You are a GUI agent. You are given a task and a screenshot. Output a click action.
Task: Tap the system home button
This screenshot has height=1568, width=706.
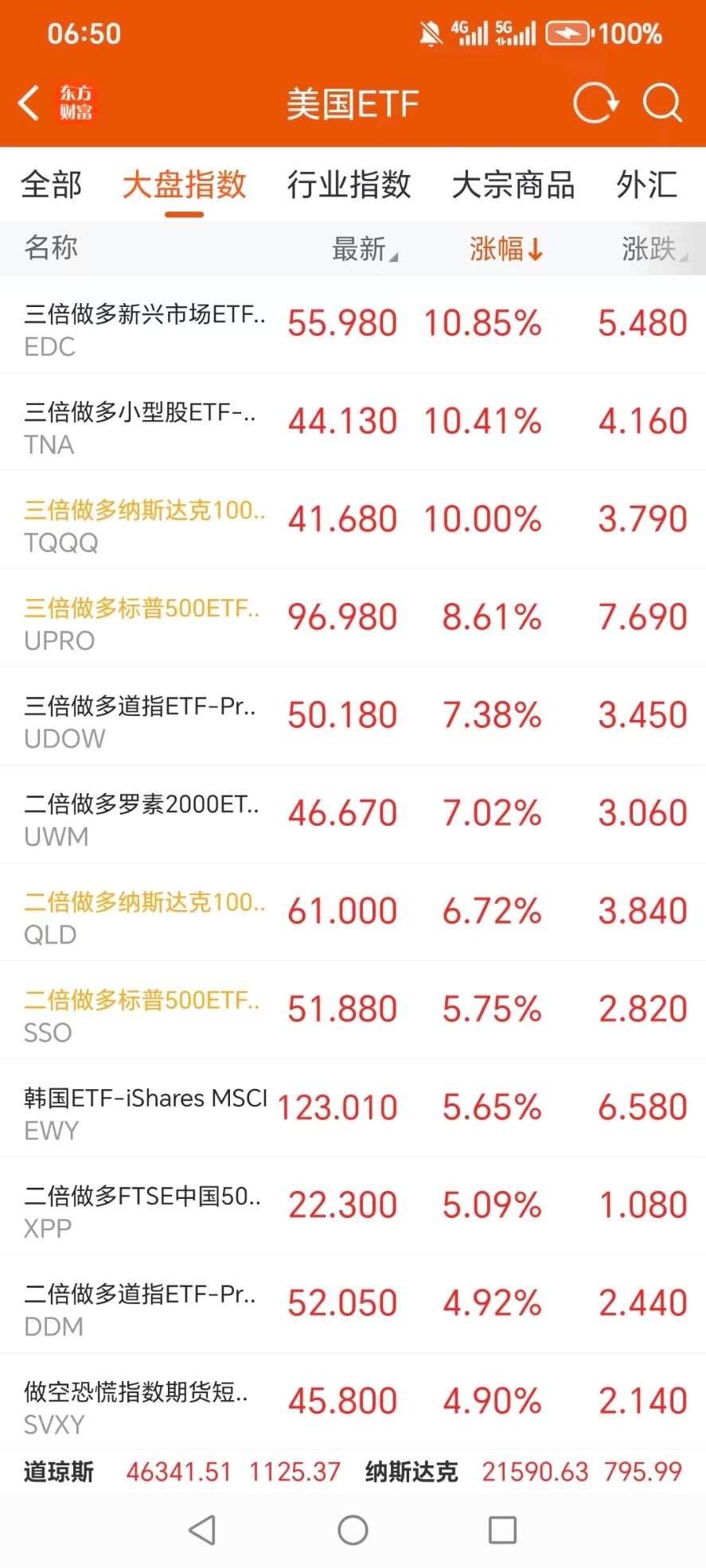coord(353,1530)
